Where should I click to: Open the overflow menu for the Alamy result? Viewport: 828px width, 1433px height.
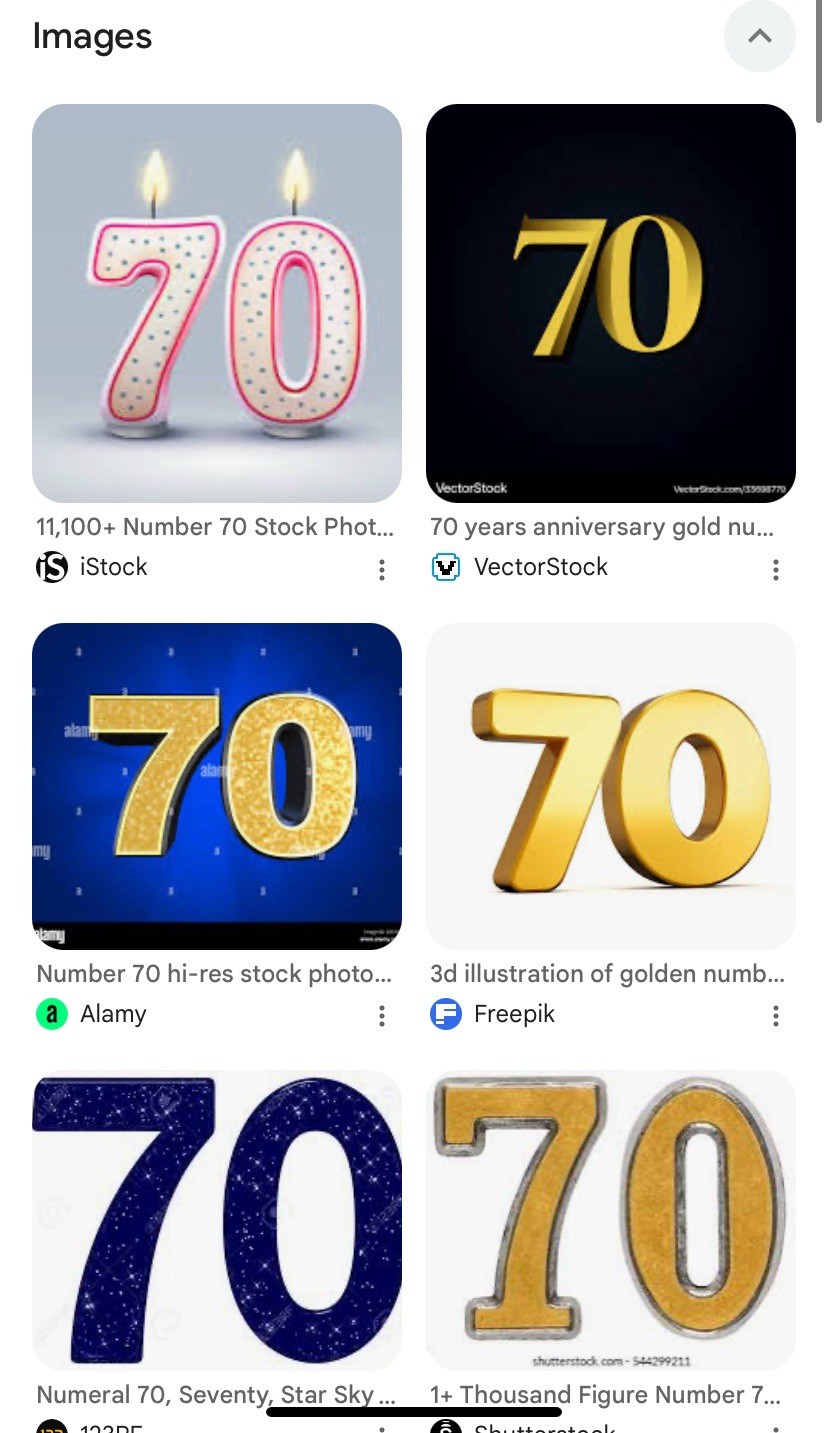[x=381, y=1016]
